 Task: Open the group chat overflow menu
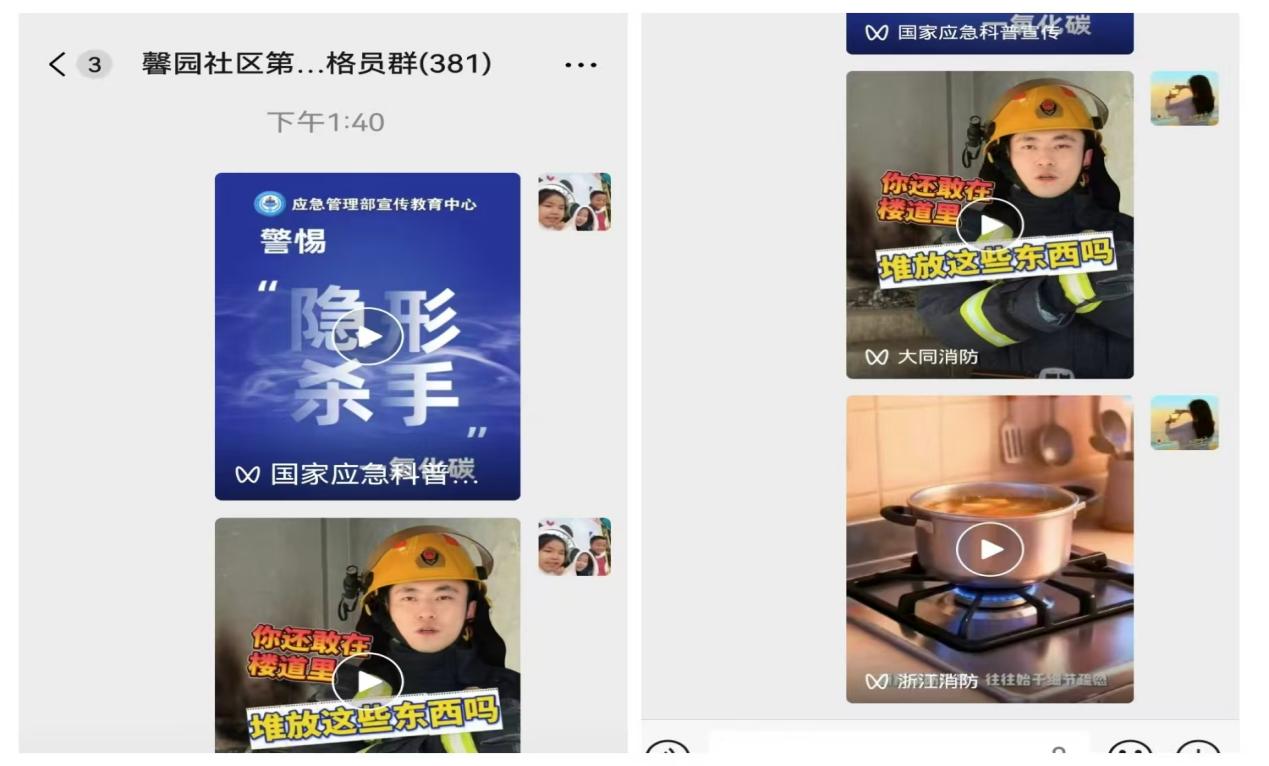click(581, 65)
